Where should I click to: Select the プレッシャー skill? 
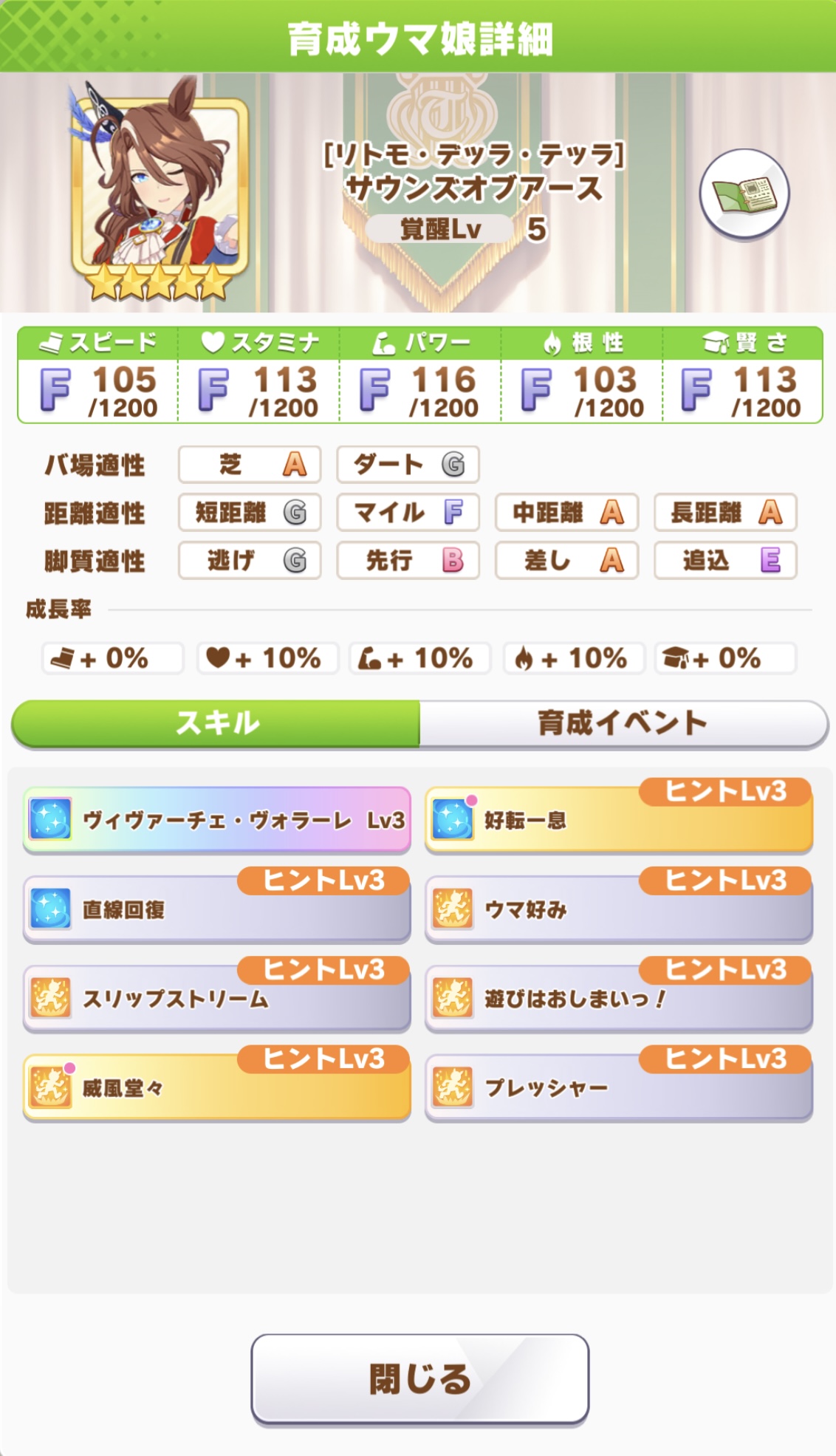[x=618, y=1088]
